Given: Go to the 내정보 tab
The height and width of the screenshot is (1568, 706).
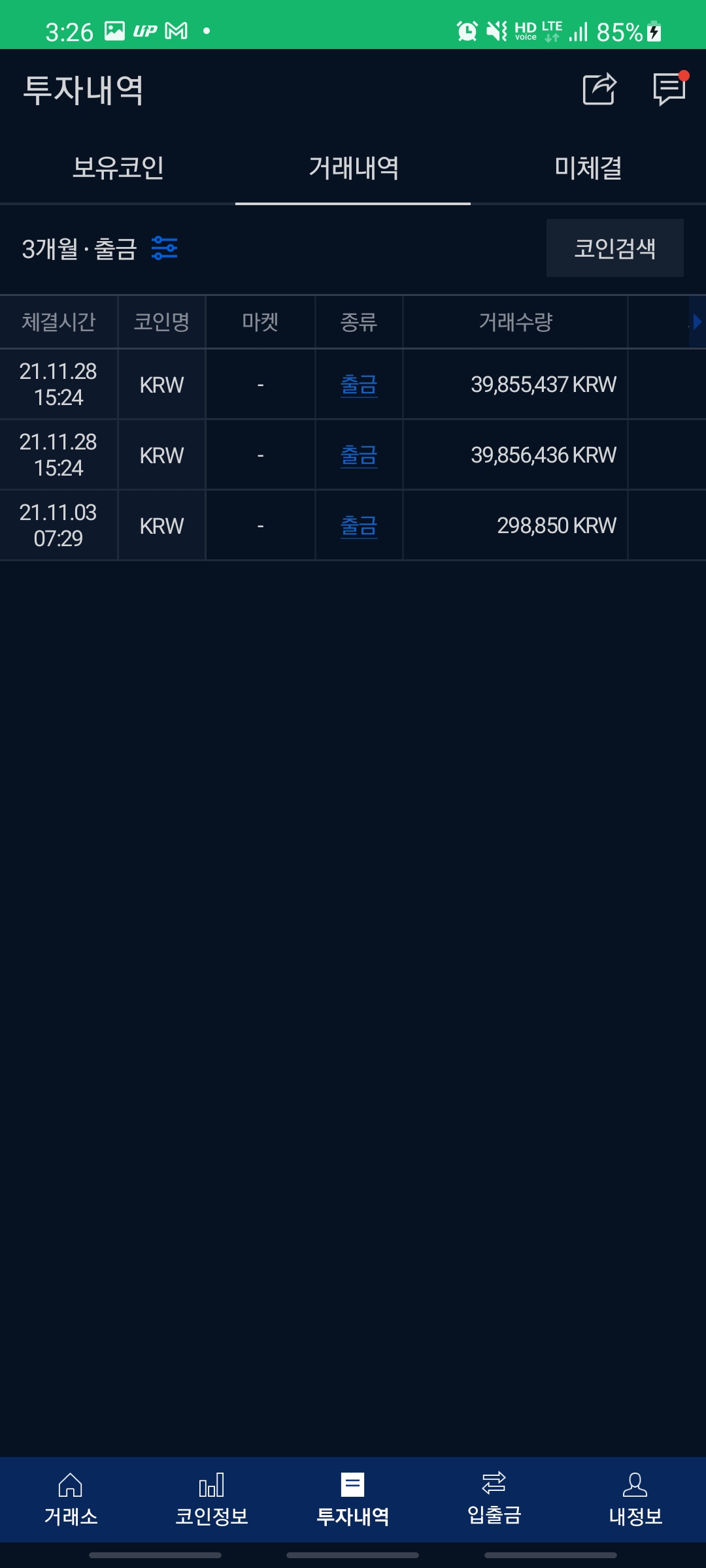Looking at the screenshot, I should tap(635, 1500).
